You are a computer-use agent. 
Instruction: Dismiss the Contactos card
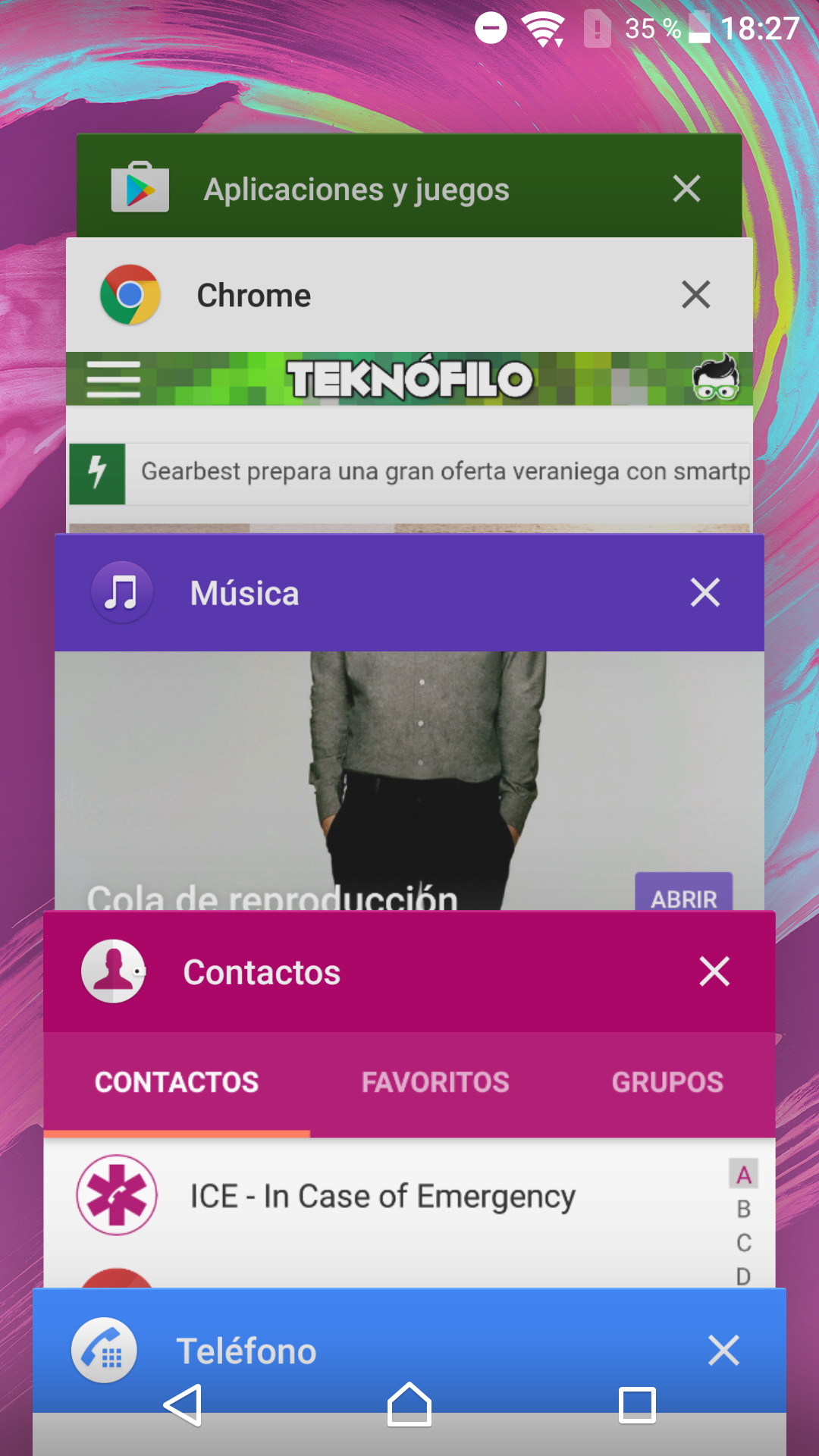coord(714,971)
